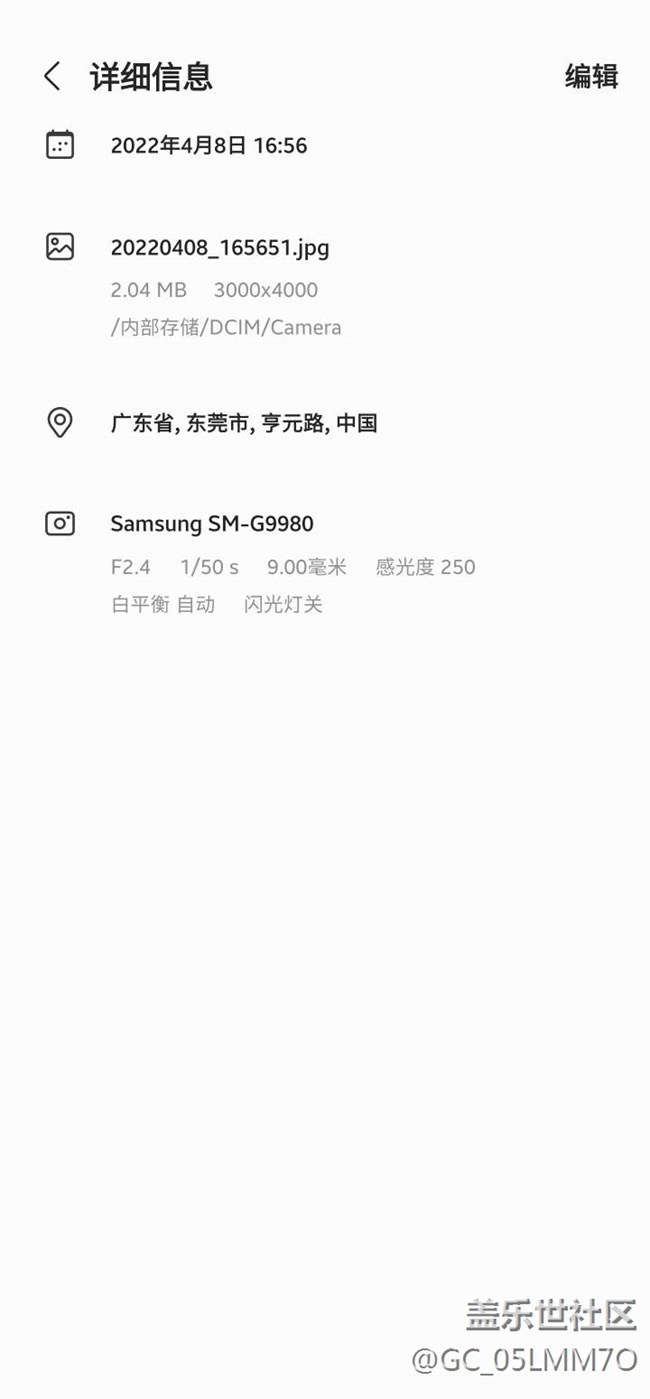Open the location 广东省, 东莞市, 亨元路

244,423
